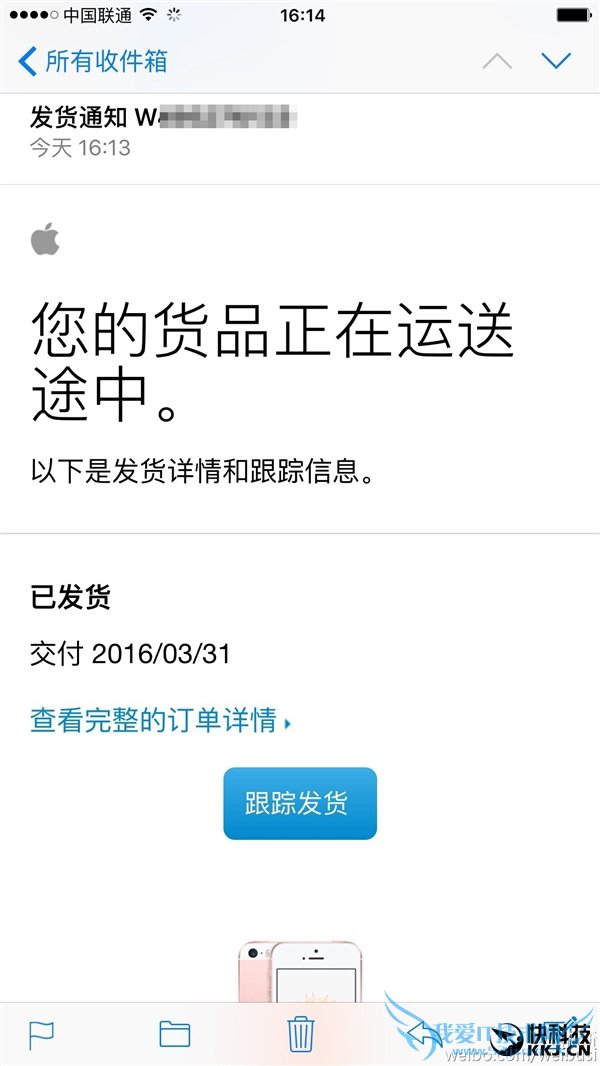Tap the 跟踪发货 button
The width and height of the screenshot is (600, 1066).
pyautogui.click(x=299, y=803)
